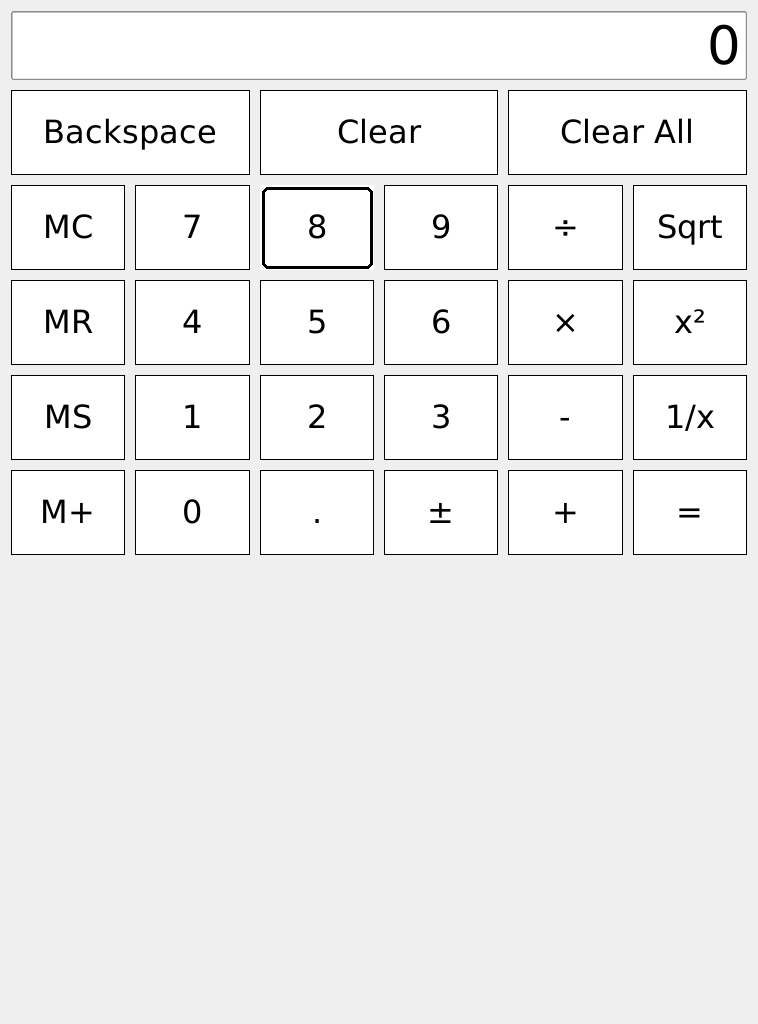Enter the digit 8
Screen dimensions: 758x1024
(317, 227)
